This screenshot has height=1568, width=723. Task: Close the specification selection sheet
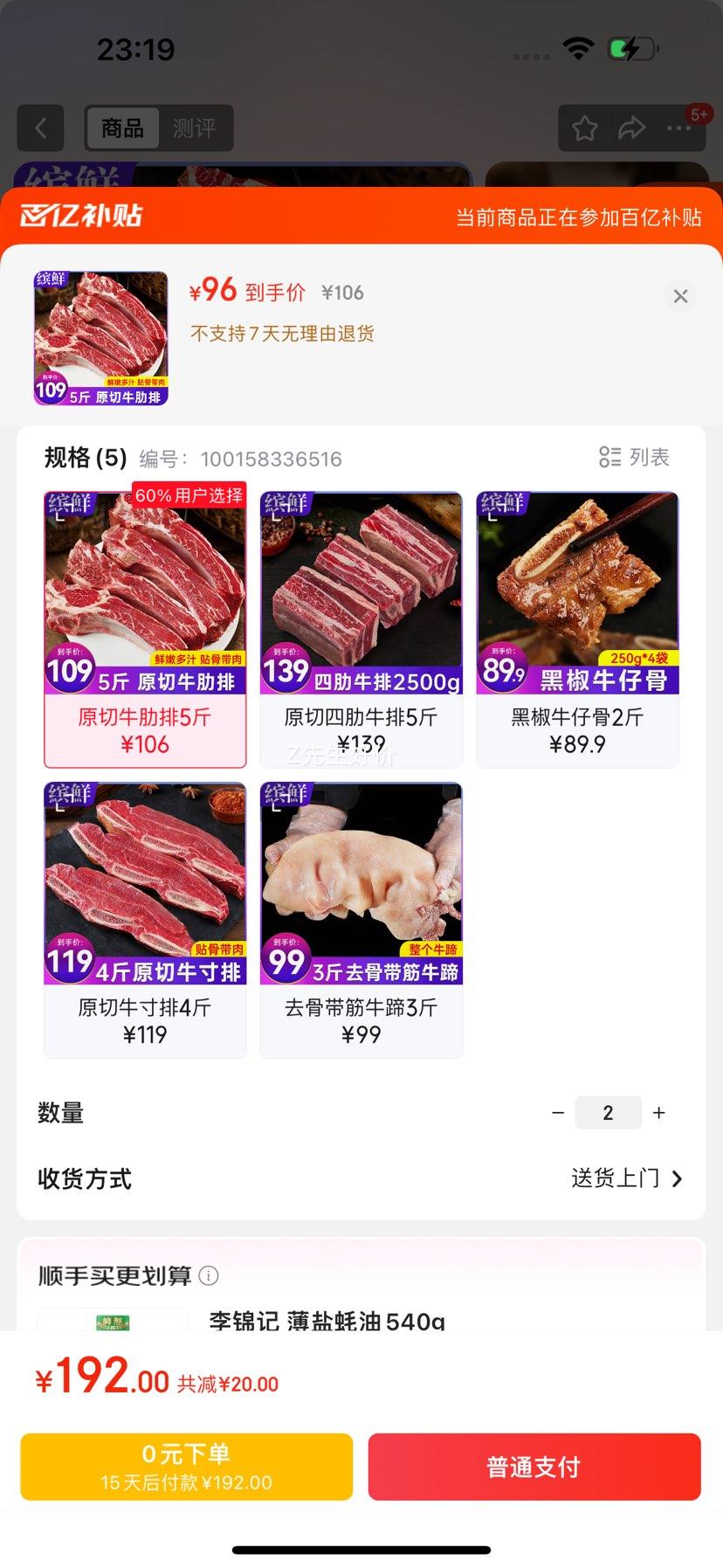pos(680,296)
